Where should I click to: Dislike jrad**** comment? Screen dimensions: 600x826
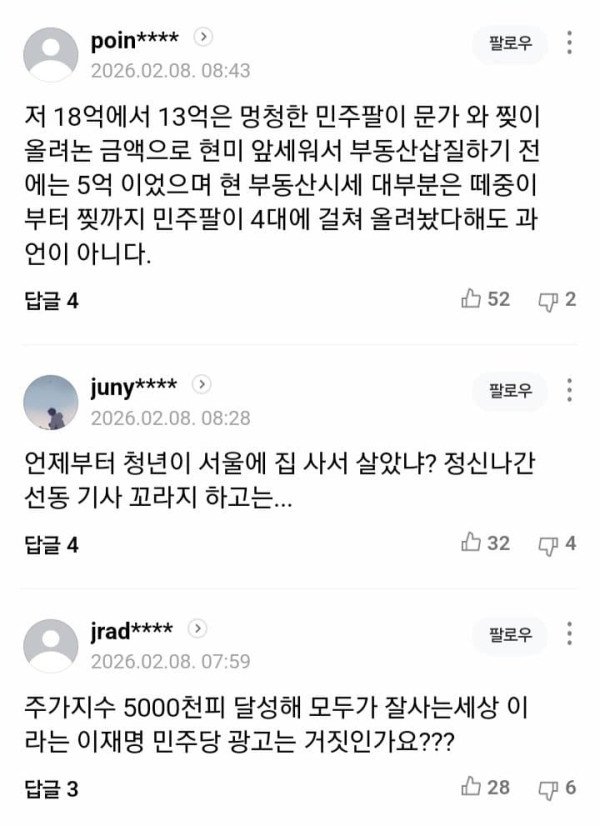[557, 788]
